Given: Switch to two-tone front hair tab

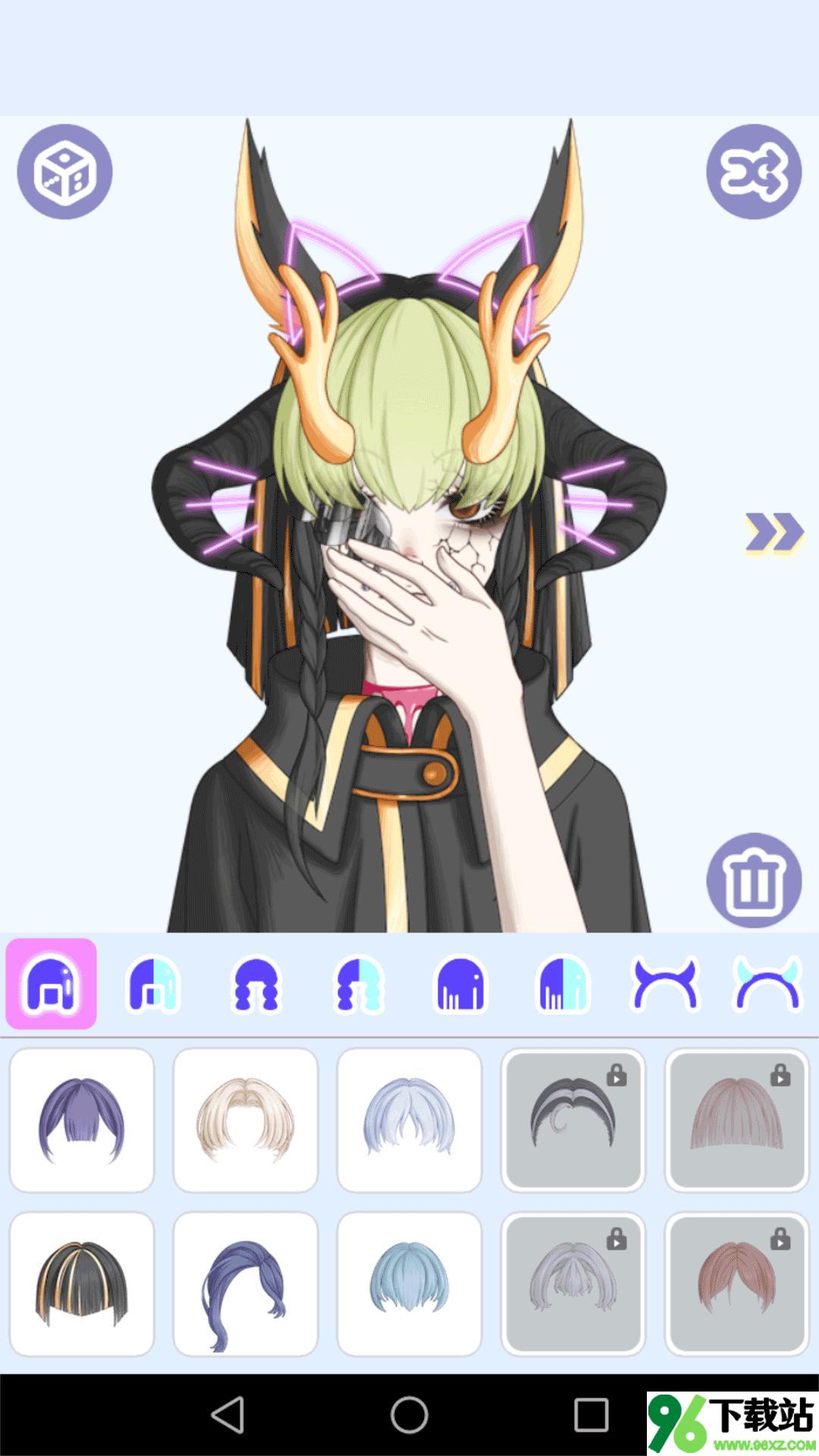Looking at the screenshot, I should (x=153, y=984).
